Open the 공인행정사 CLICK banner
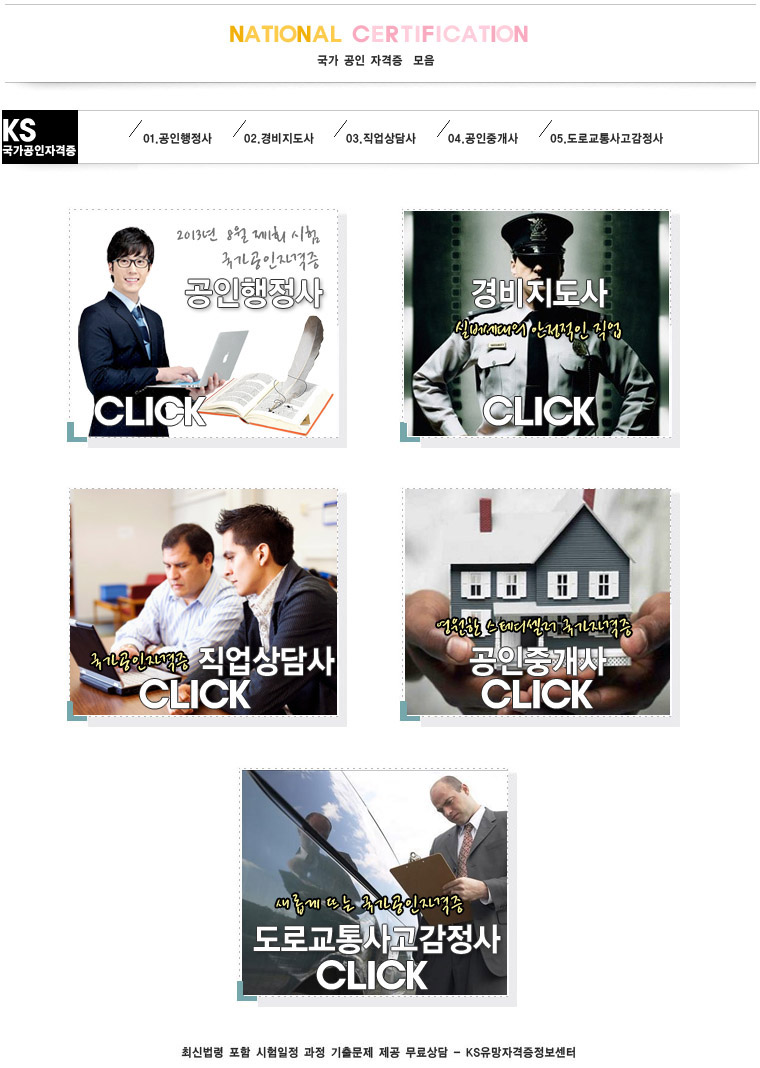Viewport: 760px width, 1068px height. pos(204,324)
